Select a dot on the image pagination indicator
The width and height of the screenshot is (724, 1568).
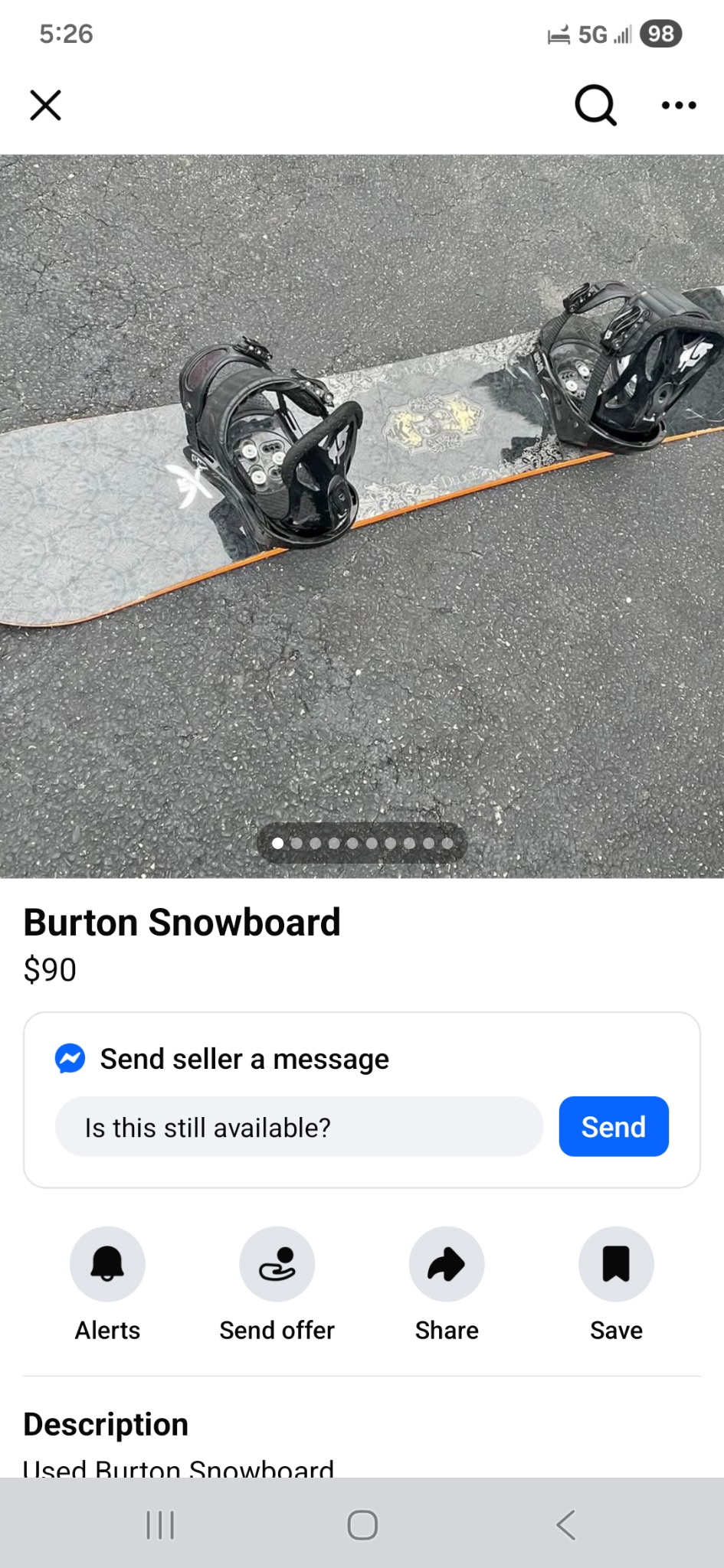tap(334, 843)
